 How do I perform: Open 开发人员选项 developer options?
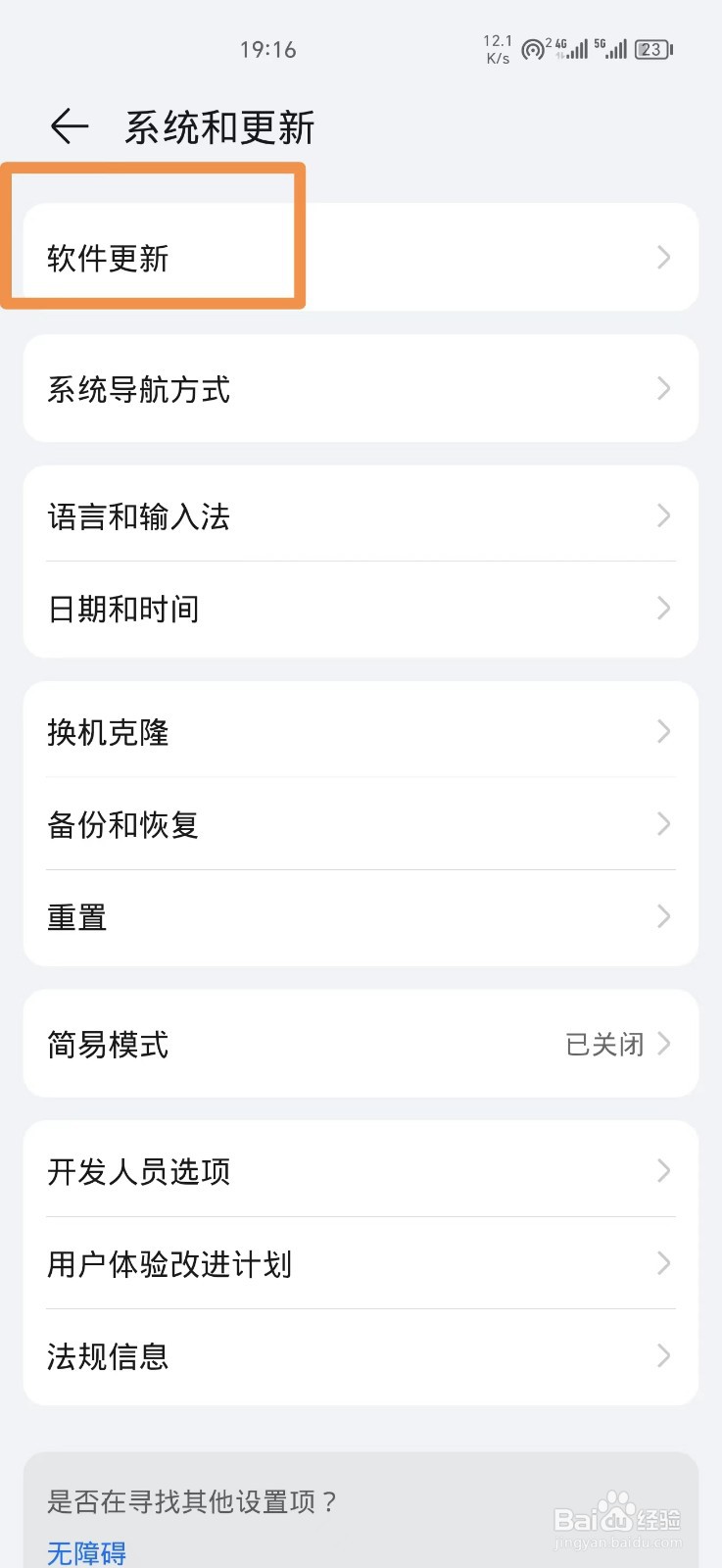pos(138,1171)
